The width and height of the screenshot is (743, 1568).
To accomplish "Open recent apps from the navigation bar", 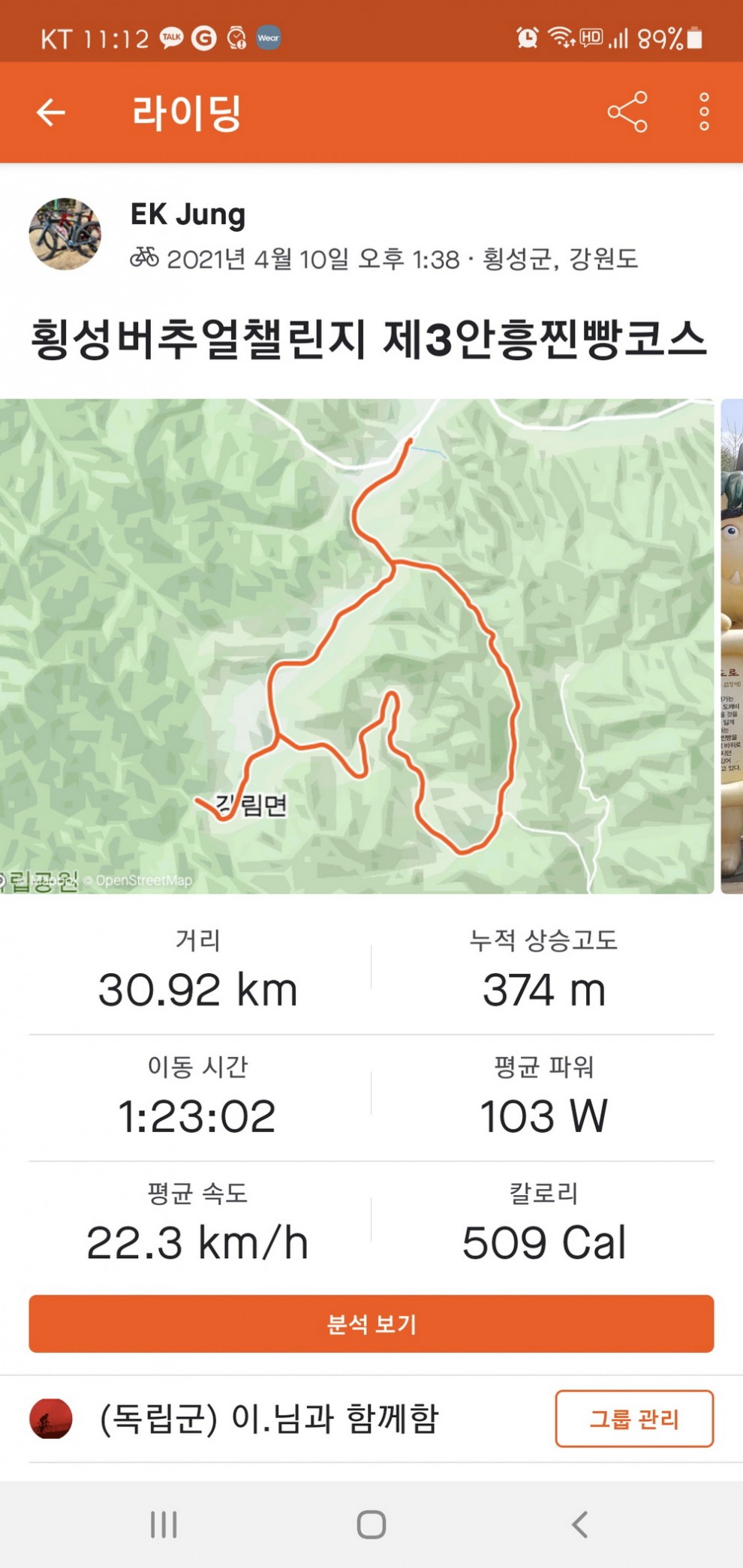I will click(164, 1524).
